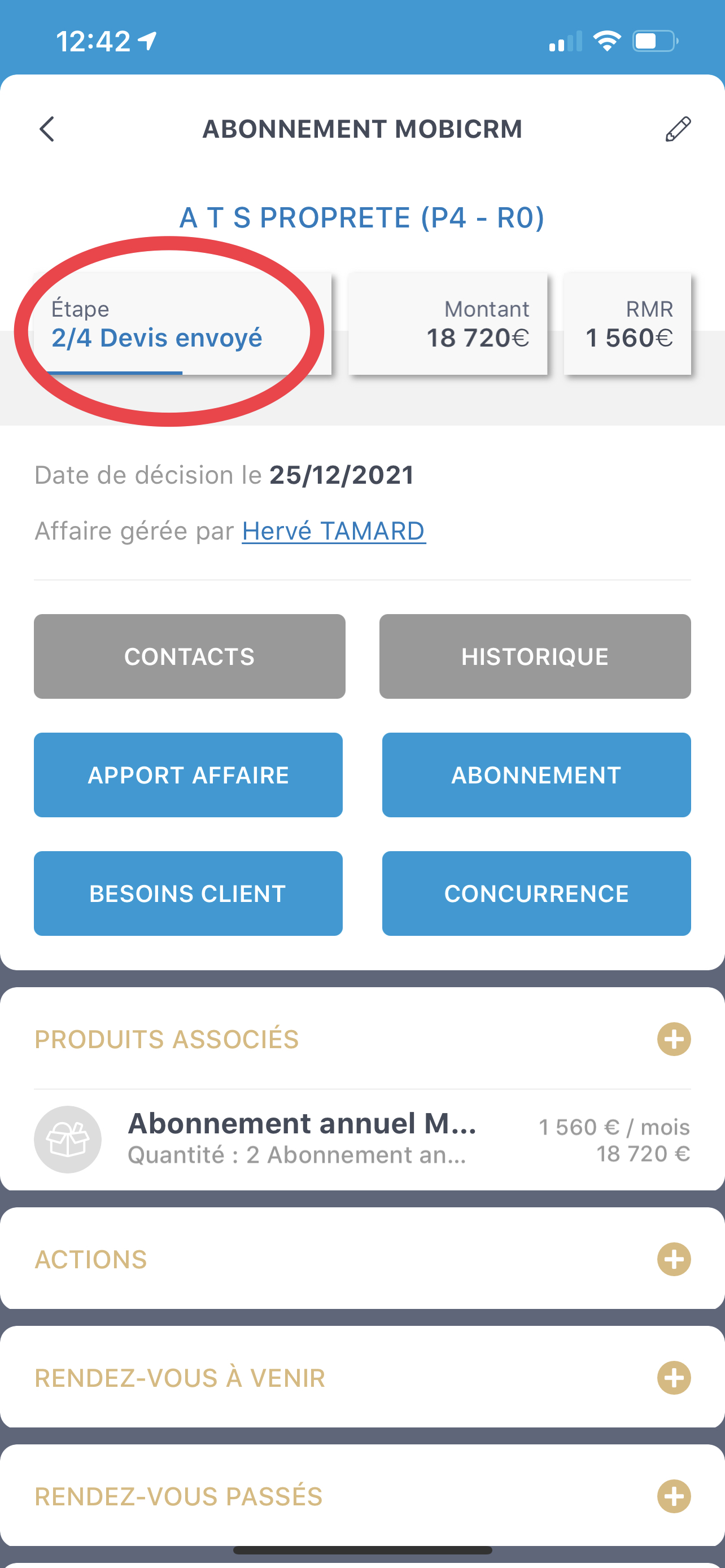Tap the Étape 2/4 Devis envoyé card

click(181, 325)
